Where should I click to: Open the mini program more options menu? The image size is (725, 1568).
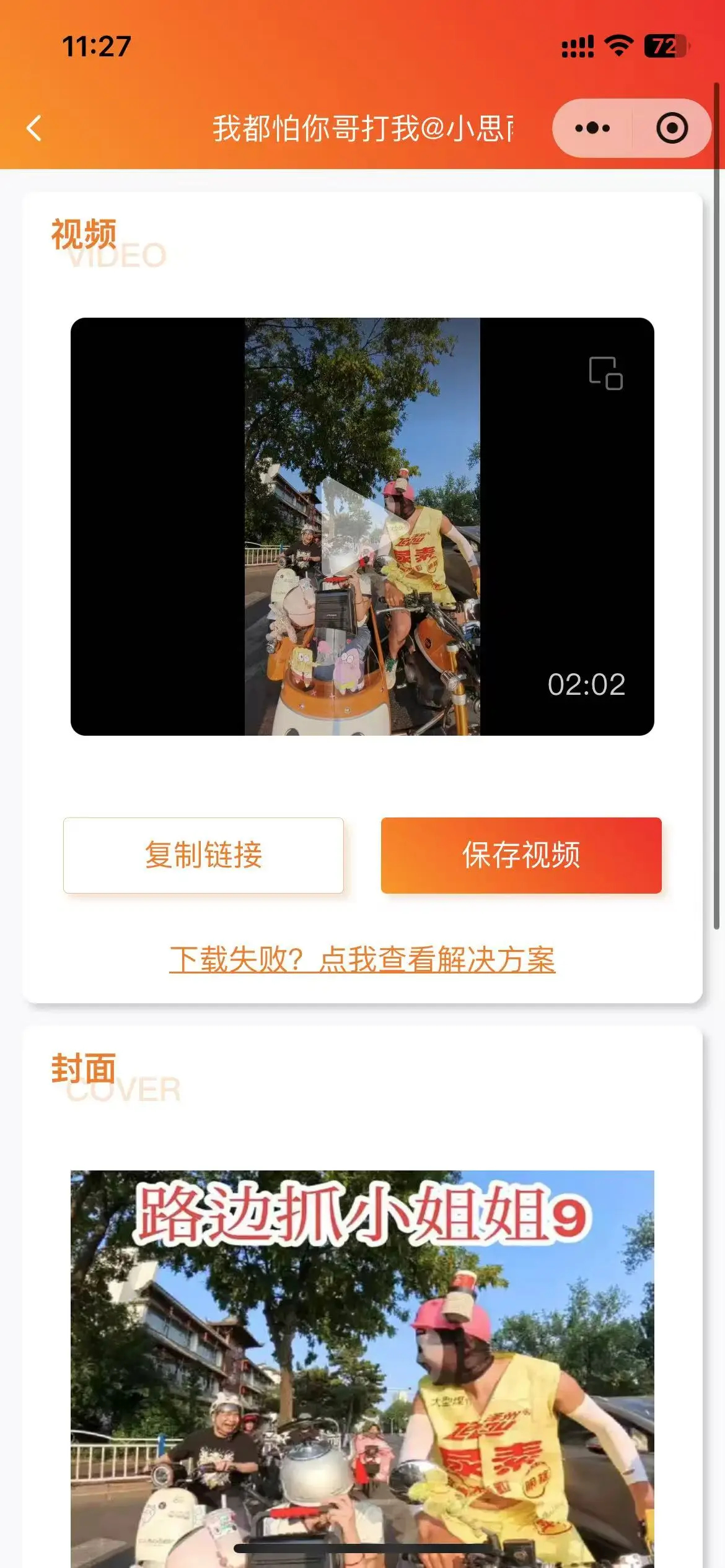592,128
